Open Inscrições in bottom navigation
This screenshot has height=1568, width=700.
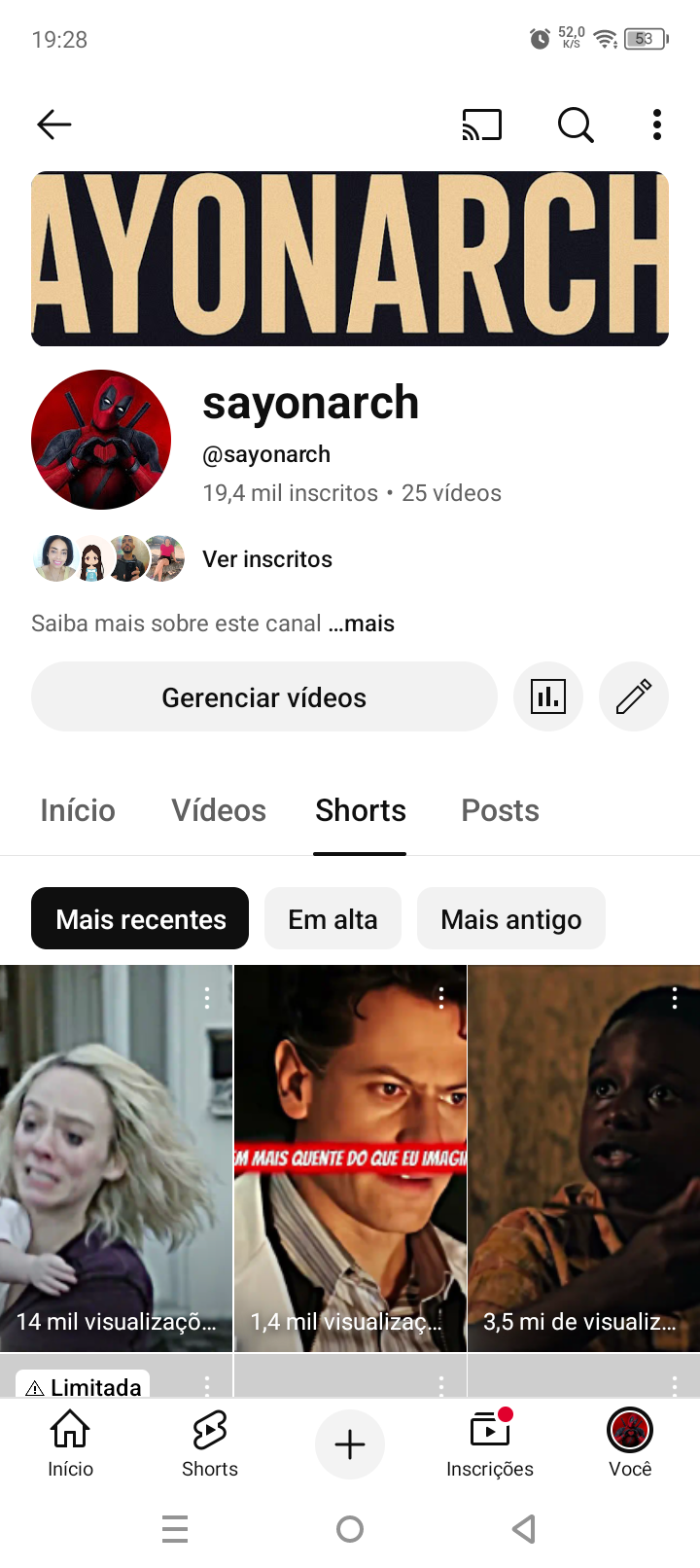(490, 1444)
